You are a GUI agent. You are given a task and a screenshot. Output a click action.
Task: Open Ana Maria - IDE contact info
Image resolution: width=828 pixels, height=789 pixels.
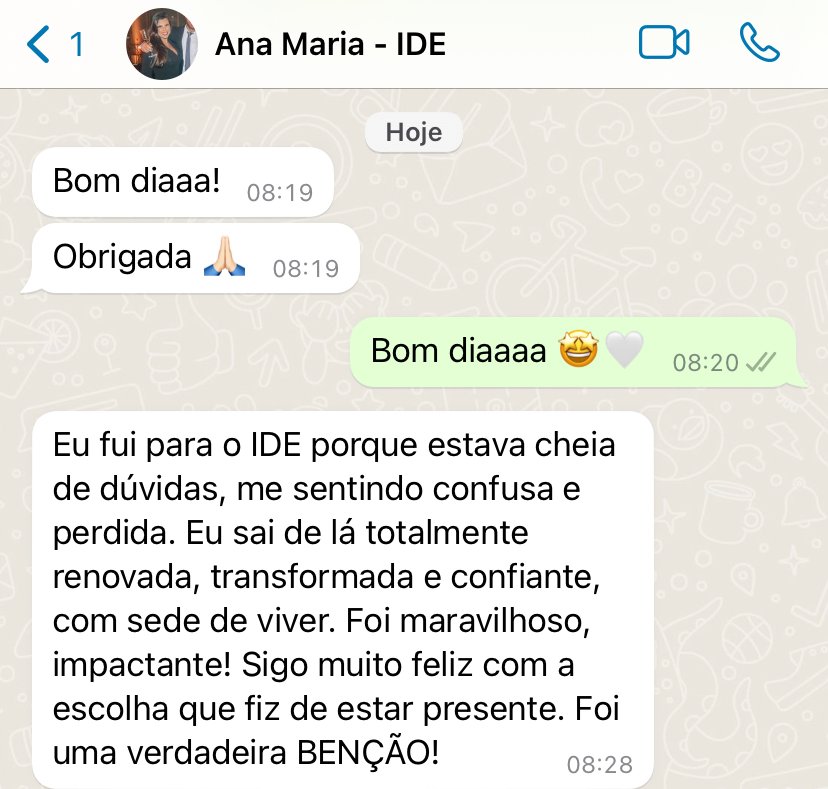330,44
